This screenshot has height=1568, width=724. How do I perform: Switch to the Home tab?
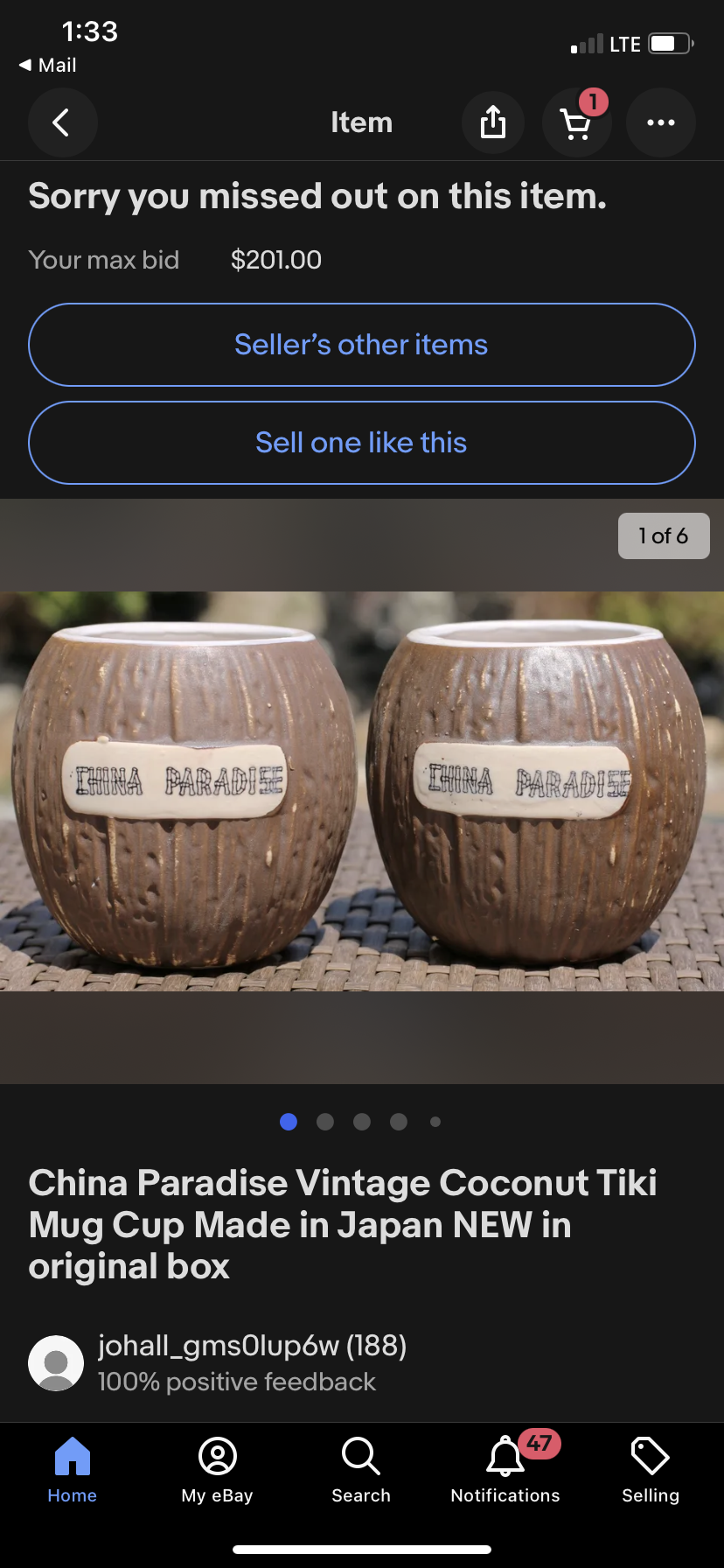pyautogui.click(x=73, y=1470)
